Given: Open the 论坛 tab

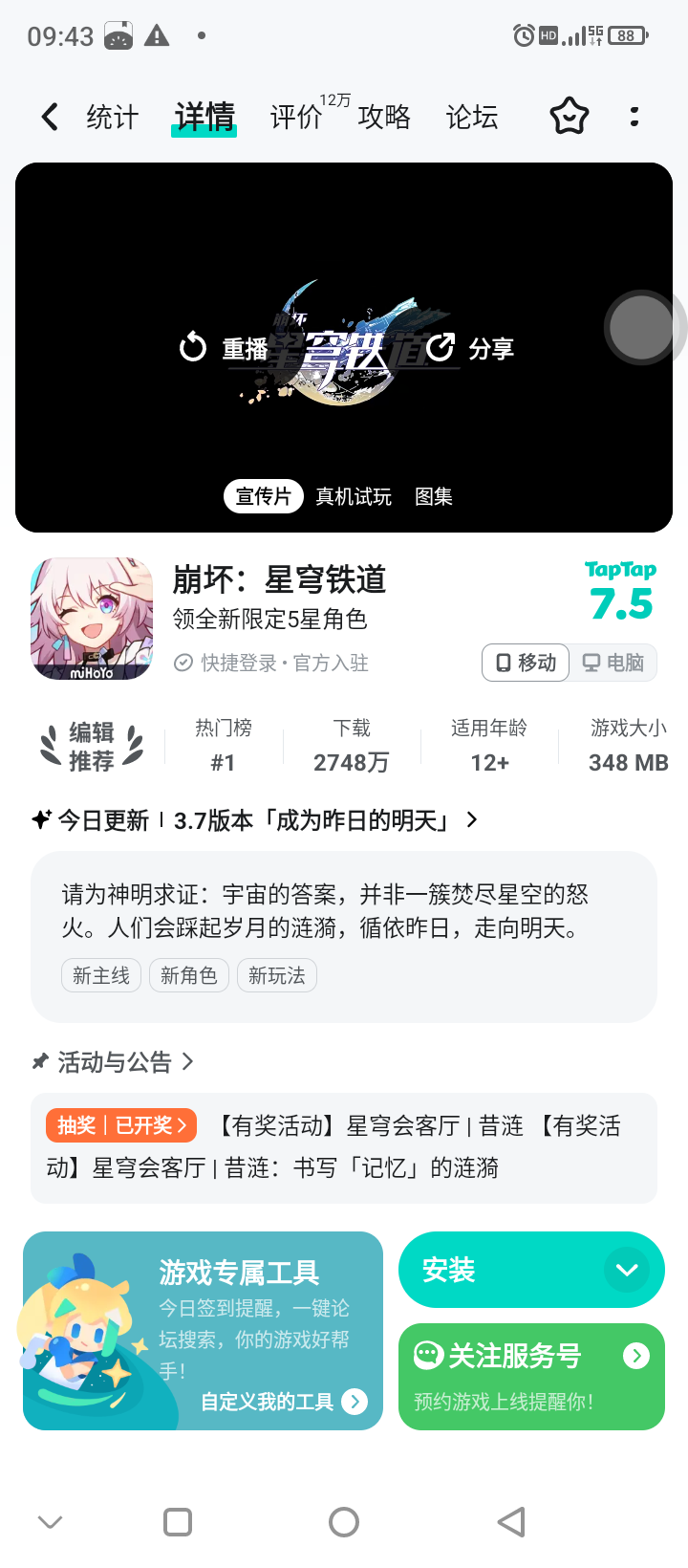Looking at the screenshot, I should [471, 116].
